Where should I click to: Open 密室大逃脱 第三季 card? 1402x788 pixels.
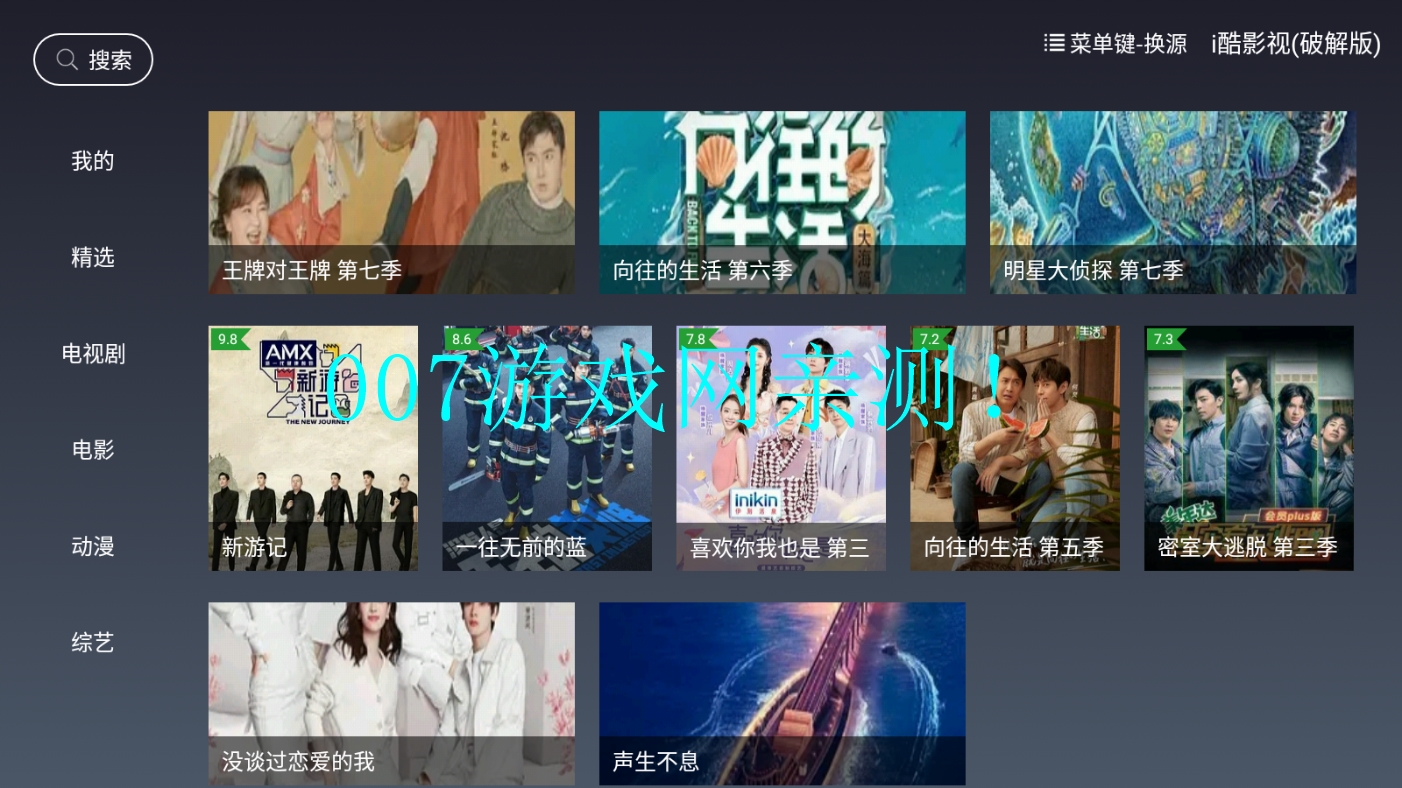[1249, 448]
